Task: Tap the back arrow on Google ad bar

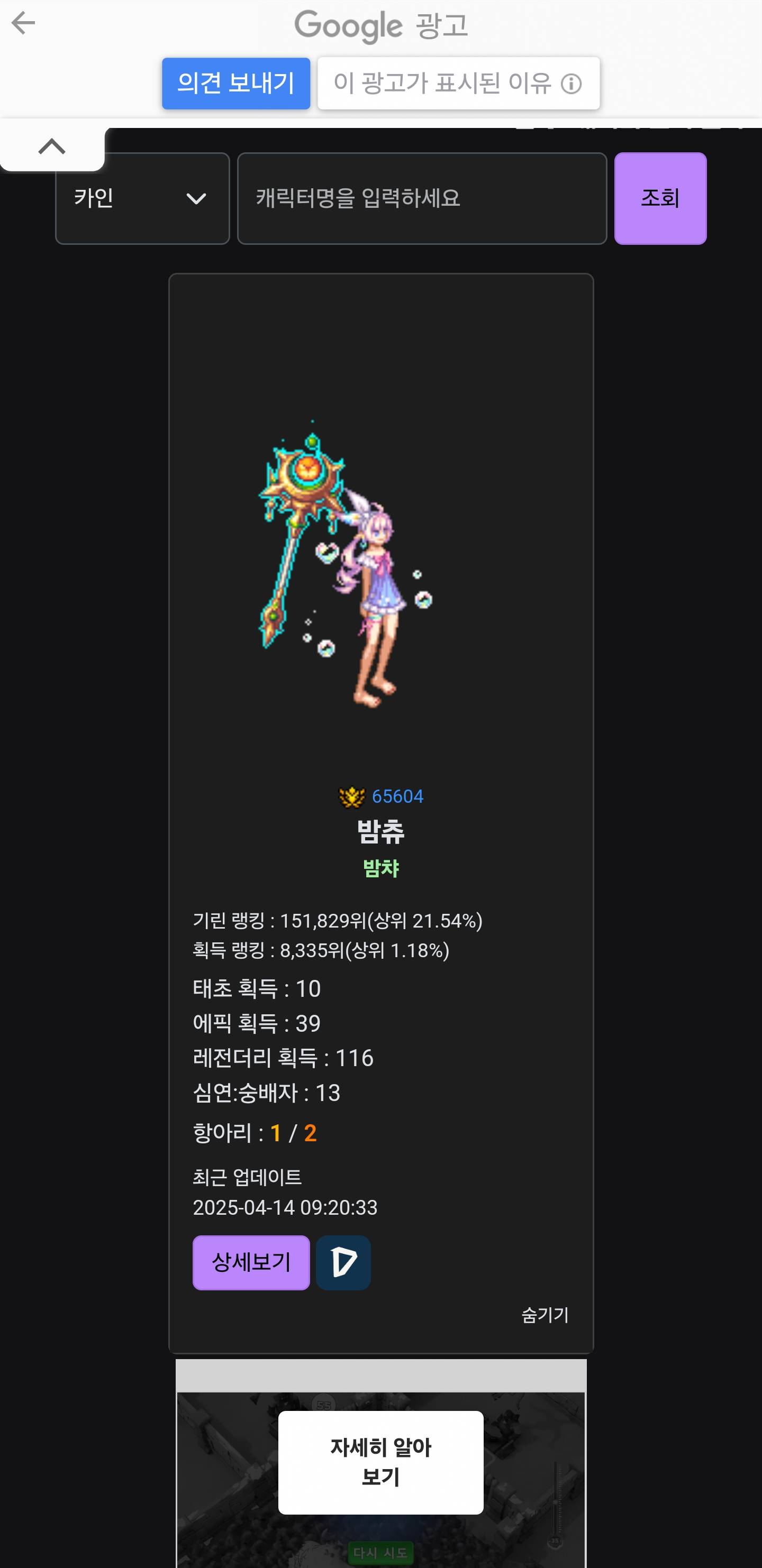Action: [x=23, y=23]
